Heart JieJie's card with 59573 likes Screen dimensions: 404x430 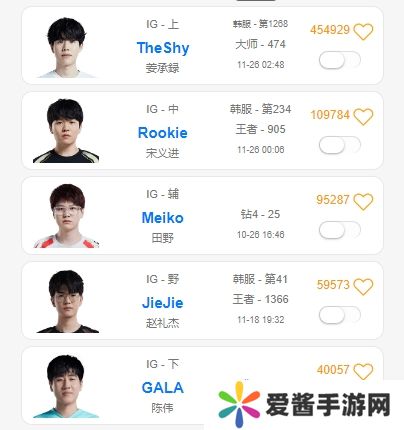click(363, 287)
